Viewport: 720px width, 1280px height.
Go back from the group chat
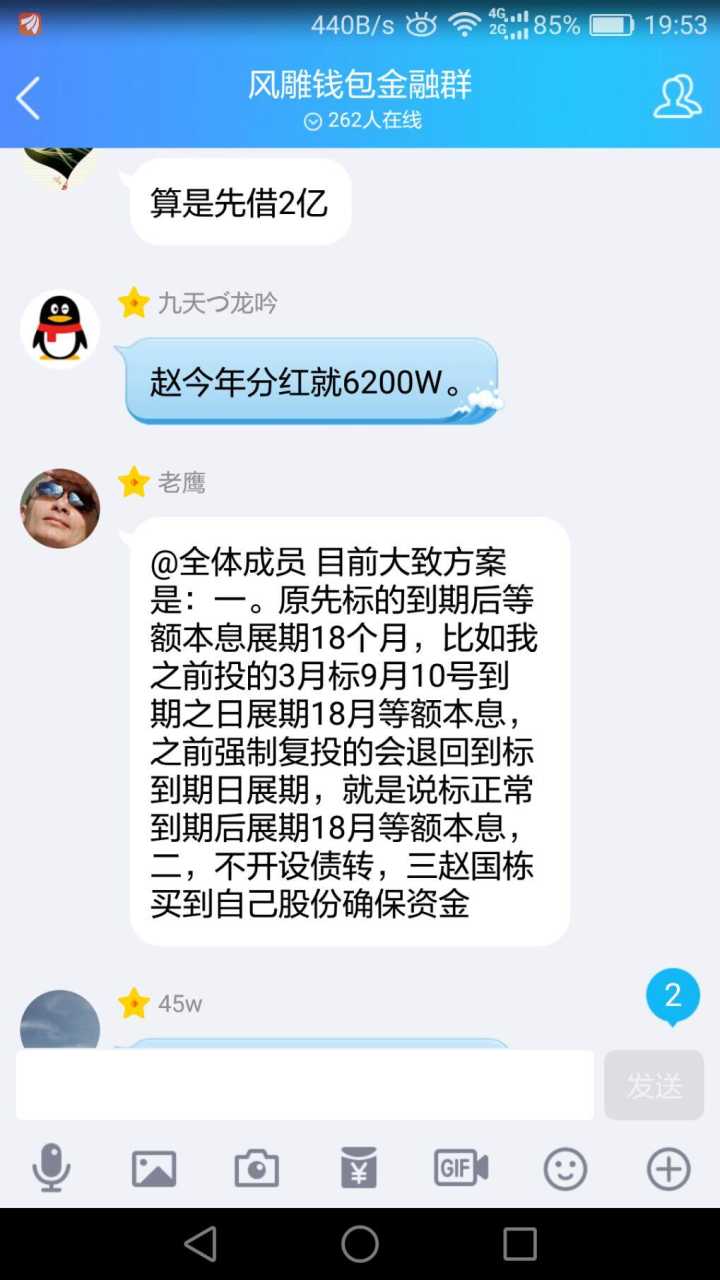click(28, 98)
